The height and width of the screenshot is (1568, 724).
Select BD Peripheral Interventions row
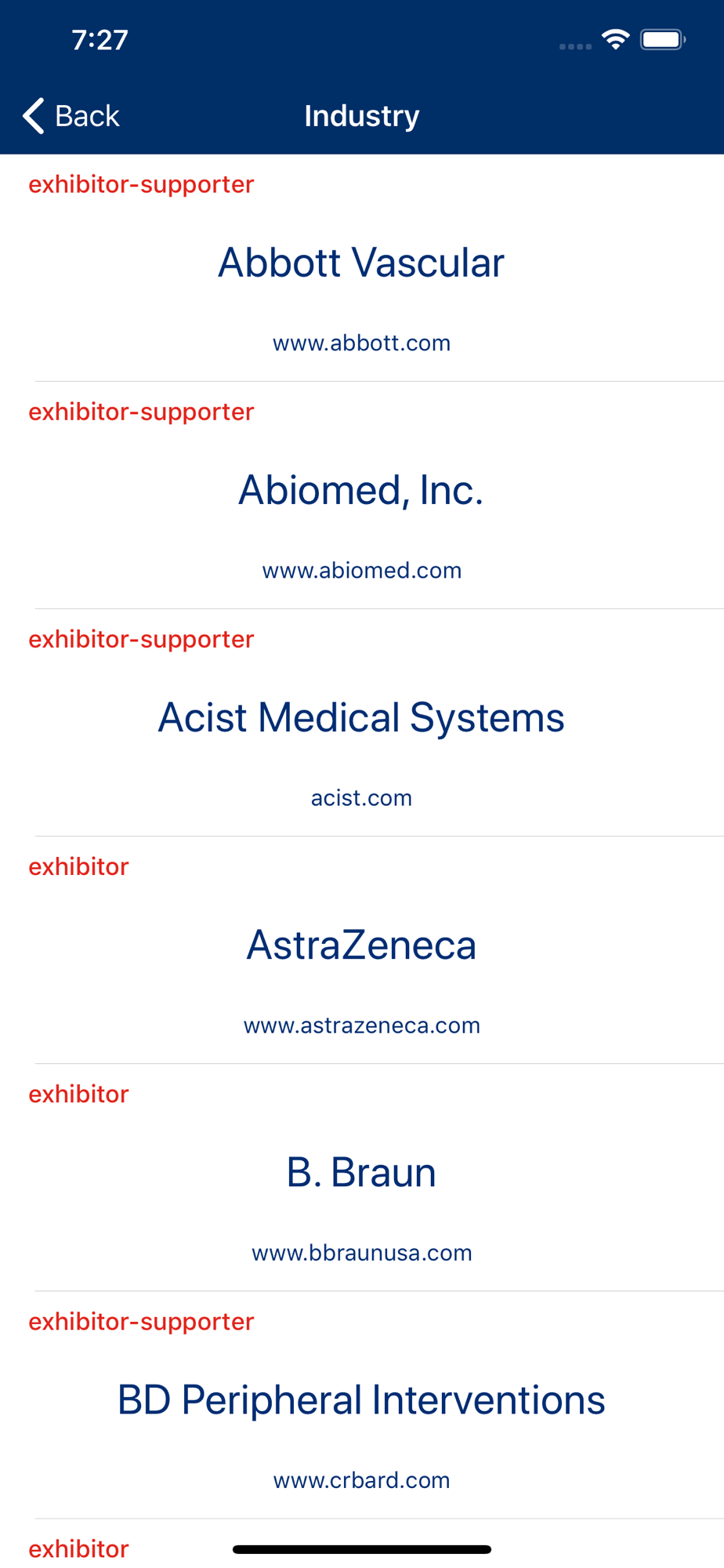(362, 1405)
